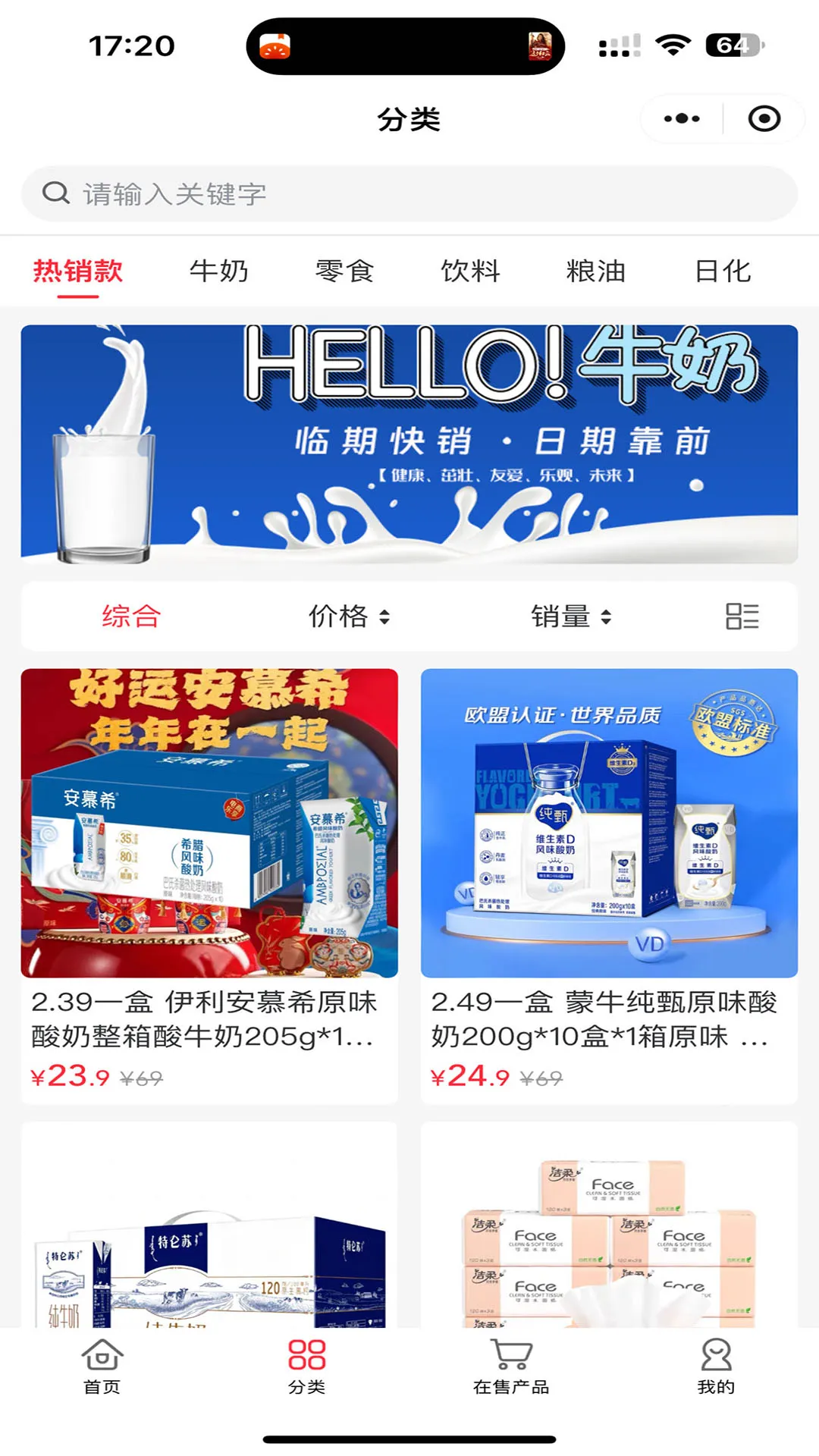
Task: Select the 粮油 grain and oil tab
Action: click(x=596, y=271)
